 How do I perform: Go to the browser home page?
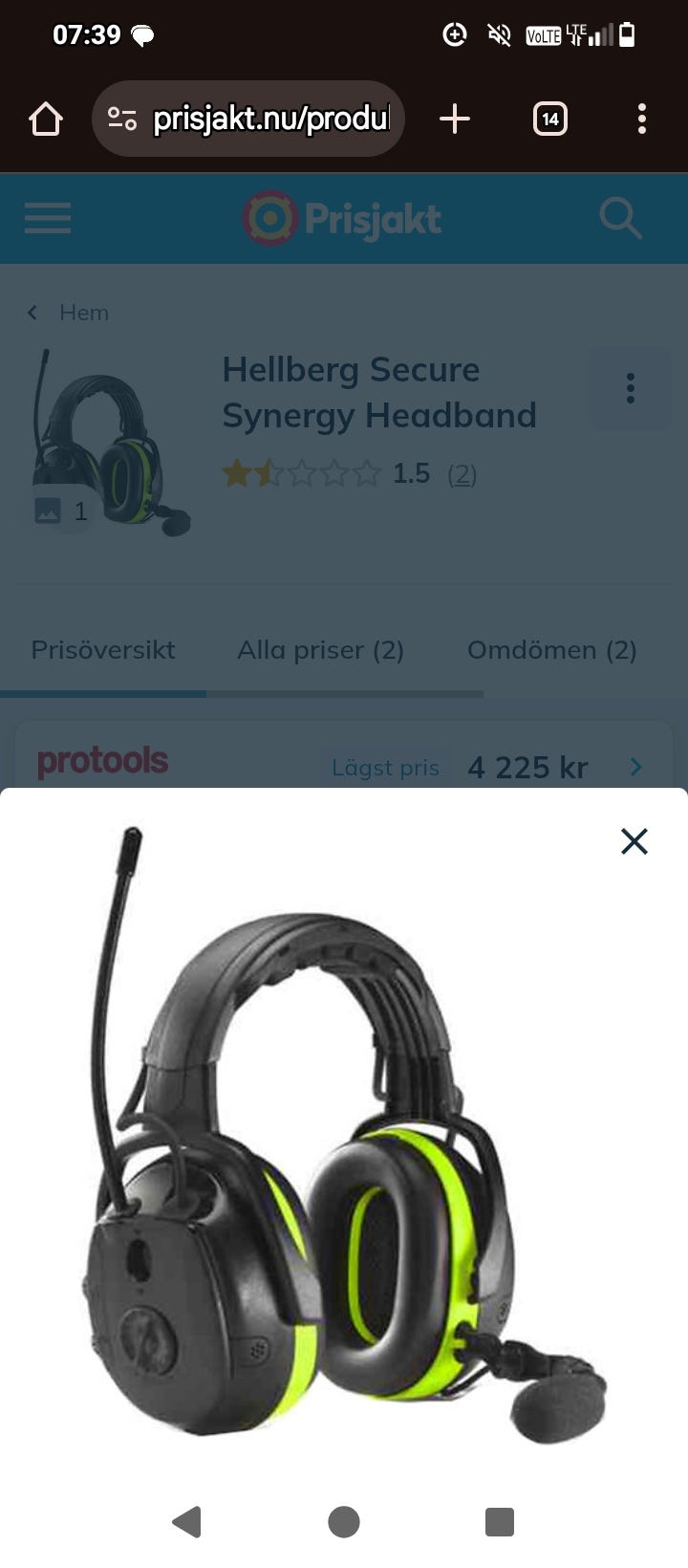point(46,120)
